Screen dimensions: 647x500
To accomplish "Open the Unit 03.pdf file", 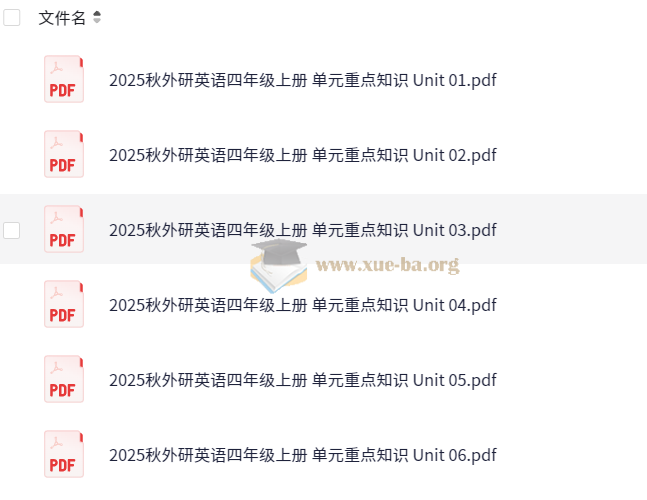I will 302,230.
